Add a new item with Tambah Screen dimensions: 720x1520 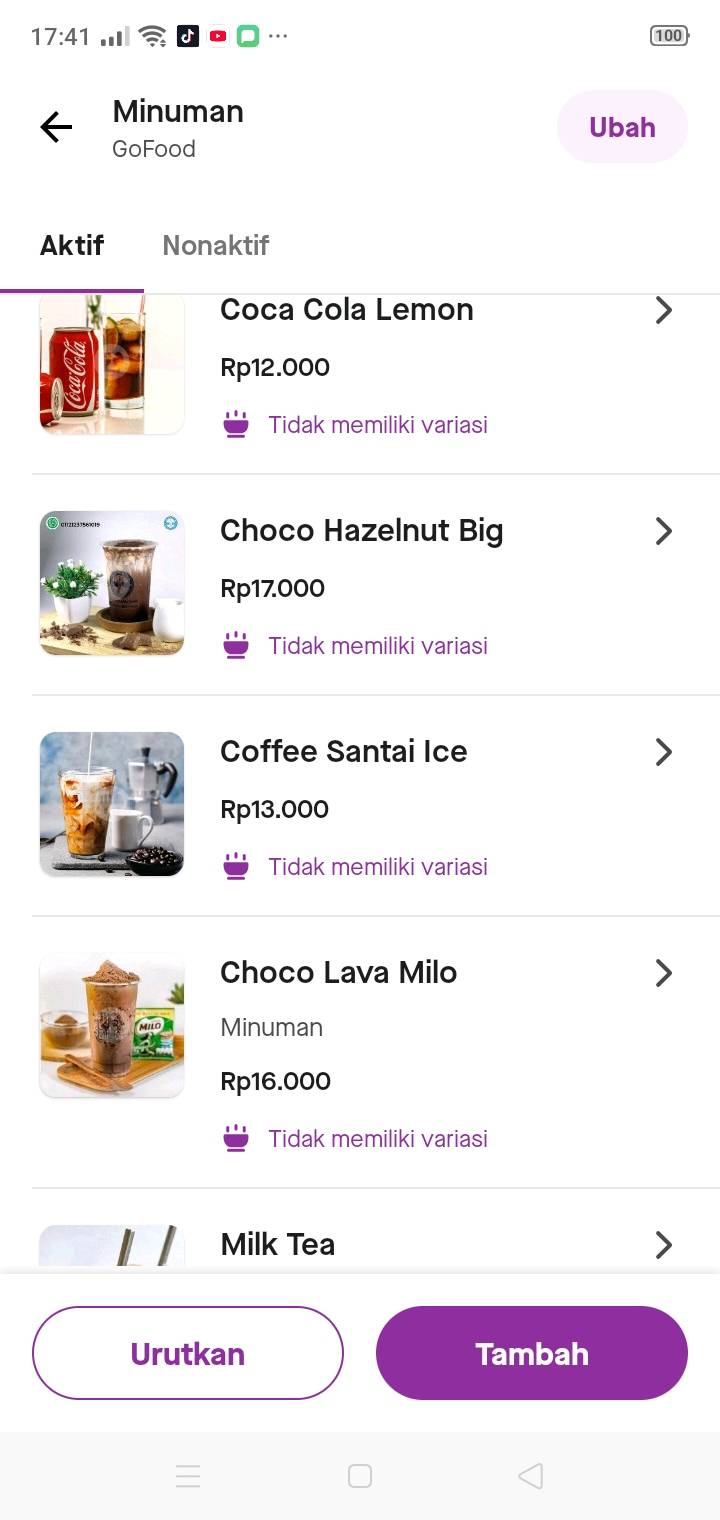(532, 1353)
